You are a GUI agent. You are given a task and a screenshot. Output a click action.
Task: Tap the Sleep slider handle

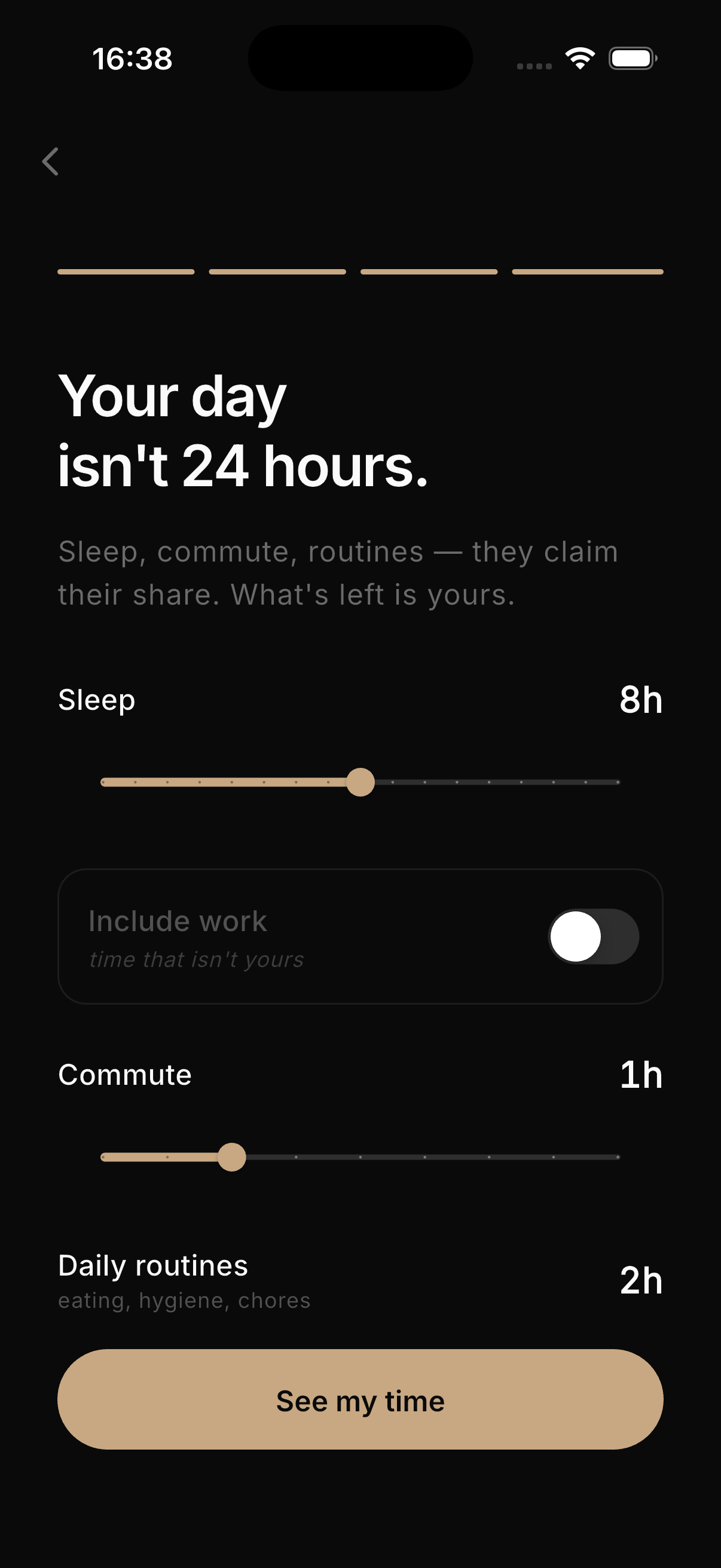click(360, 782)
